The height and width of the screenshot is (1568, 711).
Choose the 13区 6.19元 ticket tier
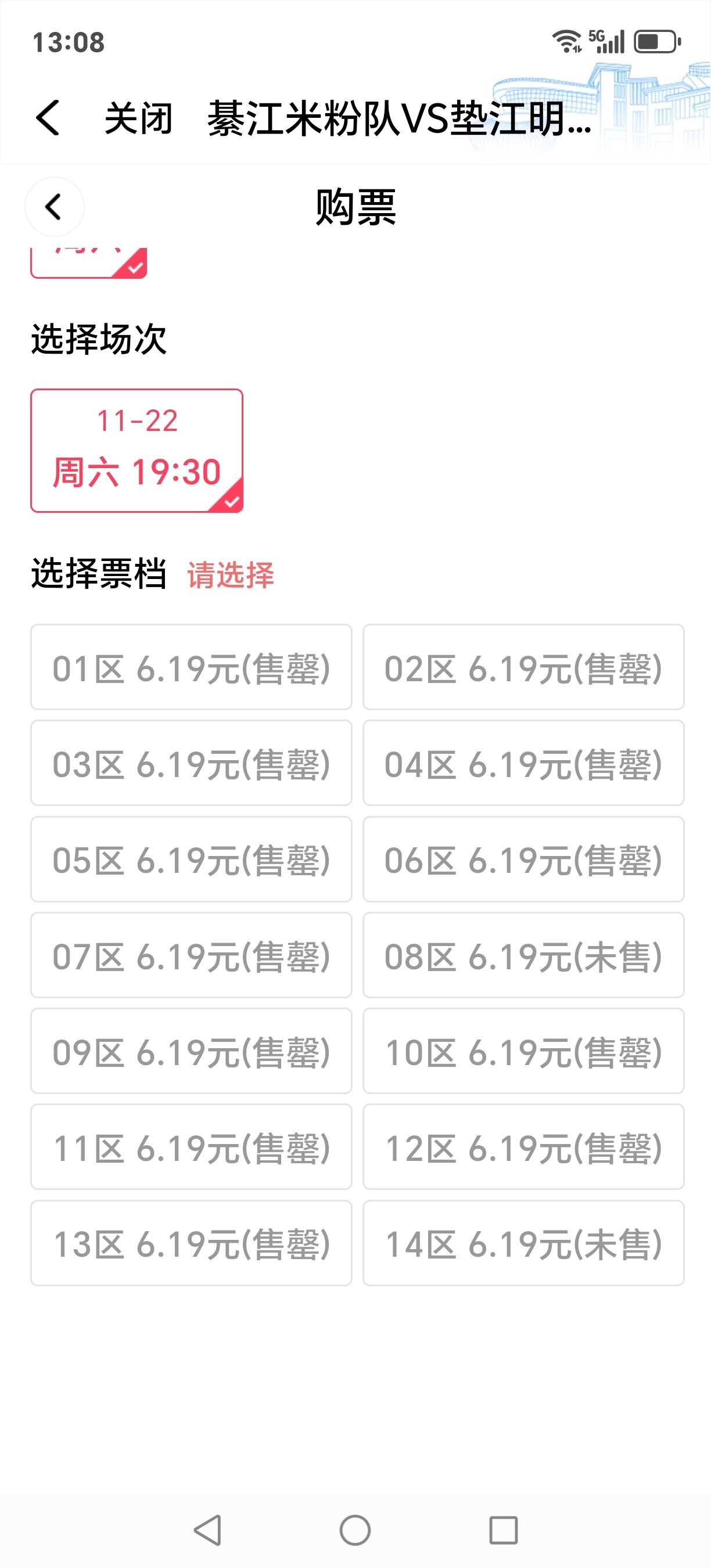pos(191,1243)
